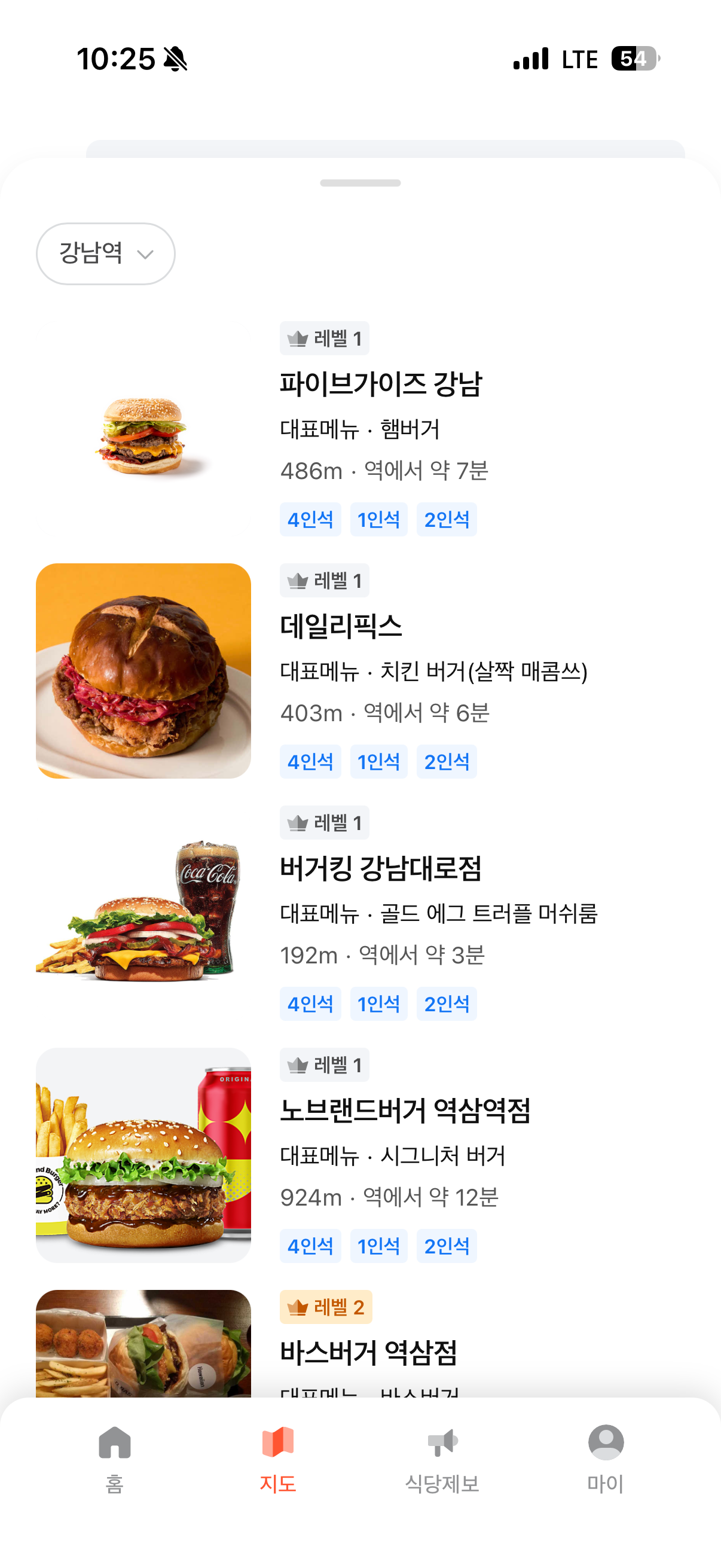This screenshot has width=721, height=1568.
Task: Open the 파이브가이즈 강남 restaurant
Action: tap(381, 384)
